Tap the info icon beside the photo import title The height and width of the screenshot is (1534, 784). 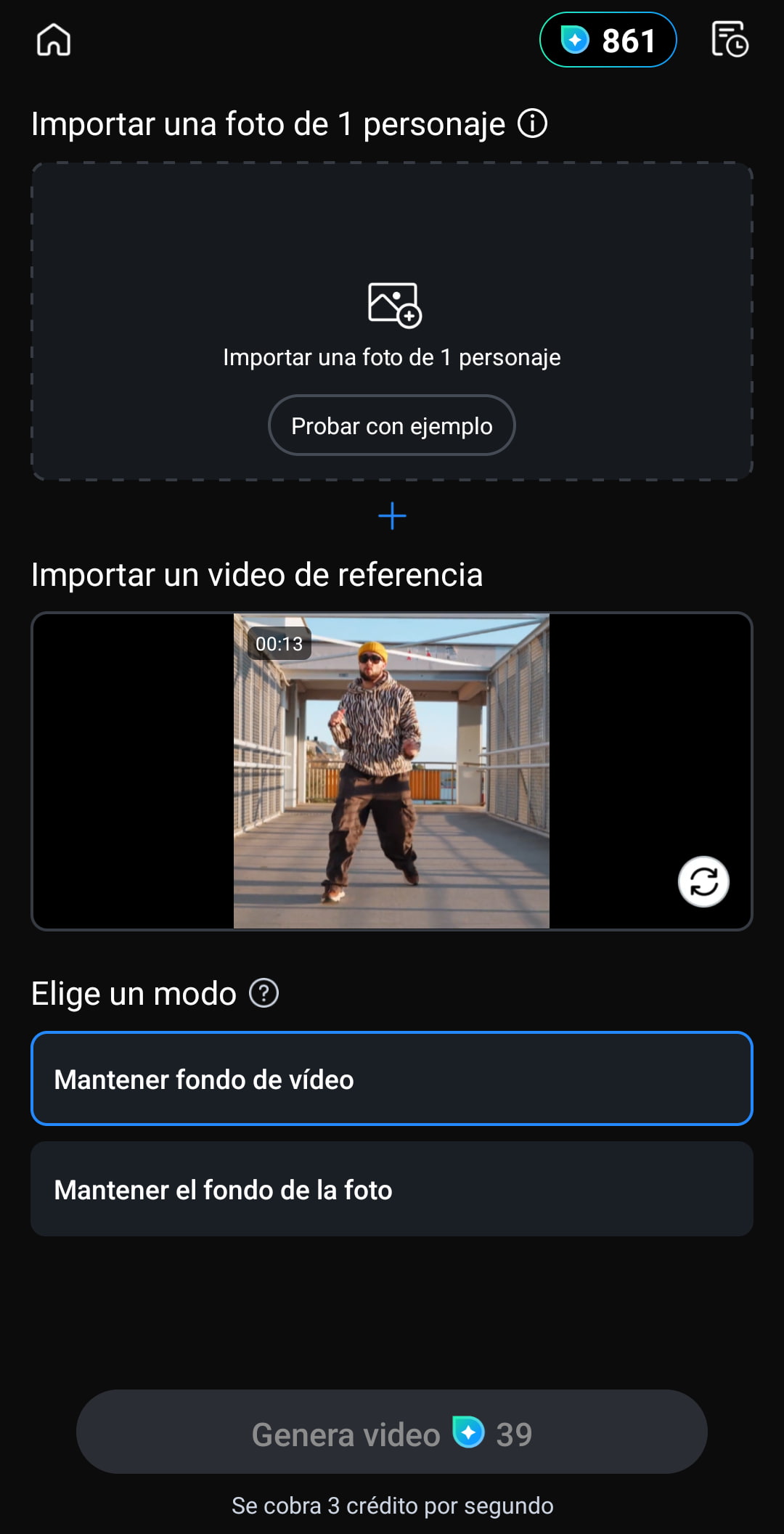(x=534, y=123)
